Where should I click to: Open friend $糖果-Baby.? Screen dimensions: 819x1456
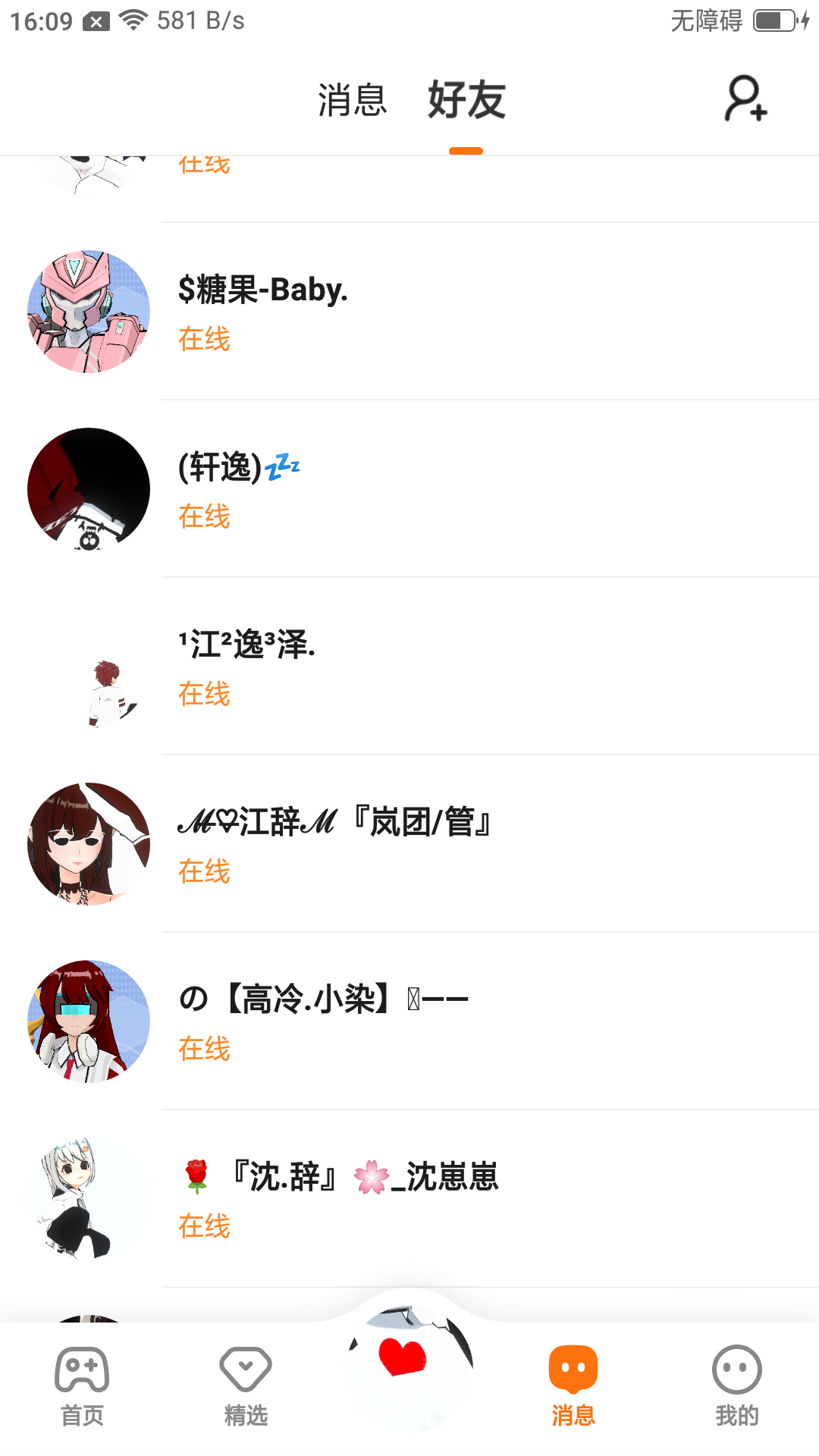click(409, 312)
